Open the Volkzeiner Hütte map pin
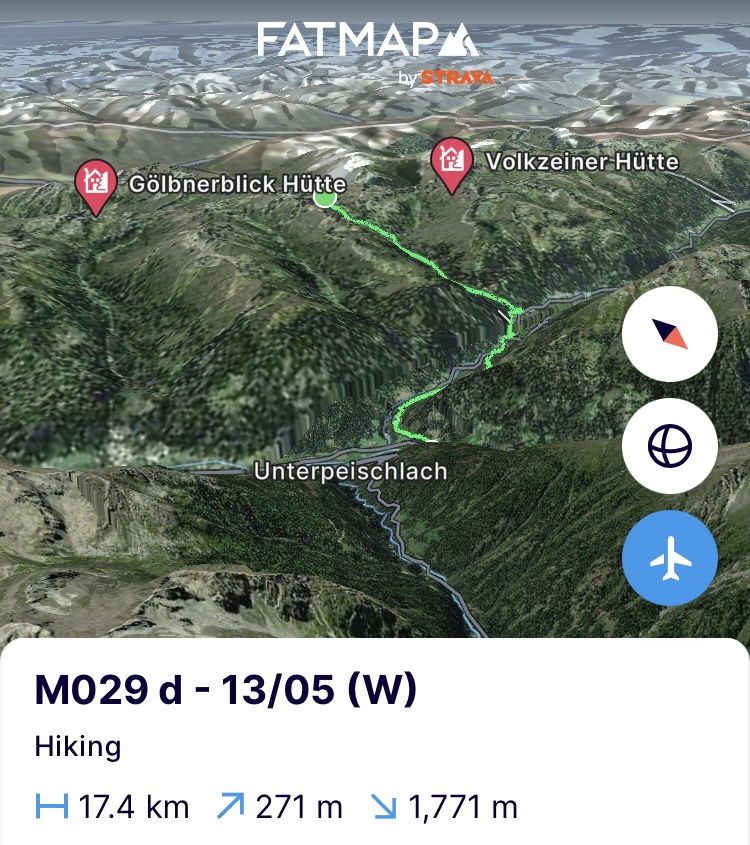This screenshot has height=845, width=750. (452, 162)
